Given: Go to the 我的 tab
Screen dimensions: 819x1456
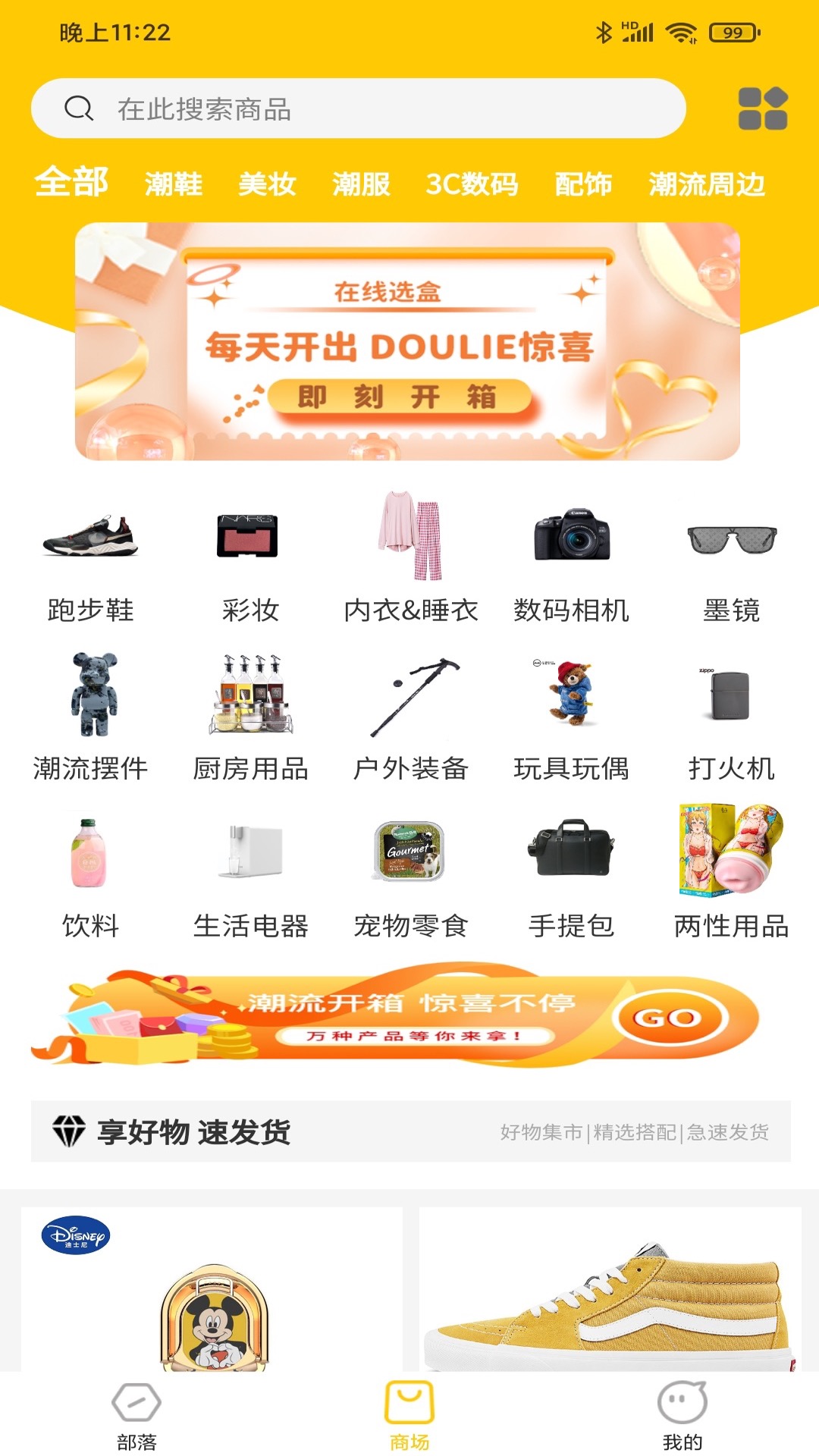Looking at the screenshot, I should (x=682, y=1415).
